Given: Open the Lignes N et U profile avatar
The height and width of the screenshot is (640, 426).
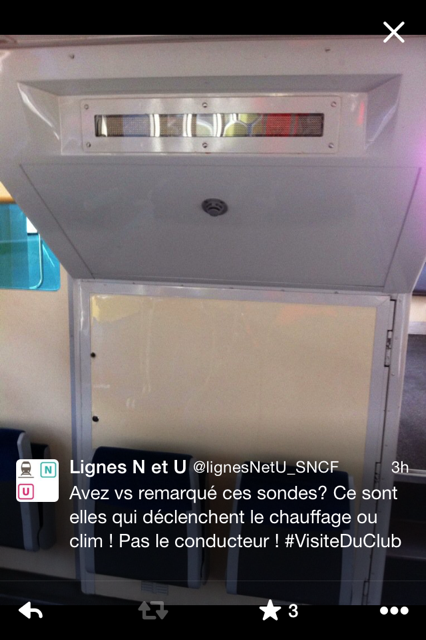Looking at the screenshot, I should [x=37, y=480].
